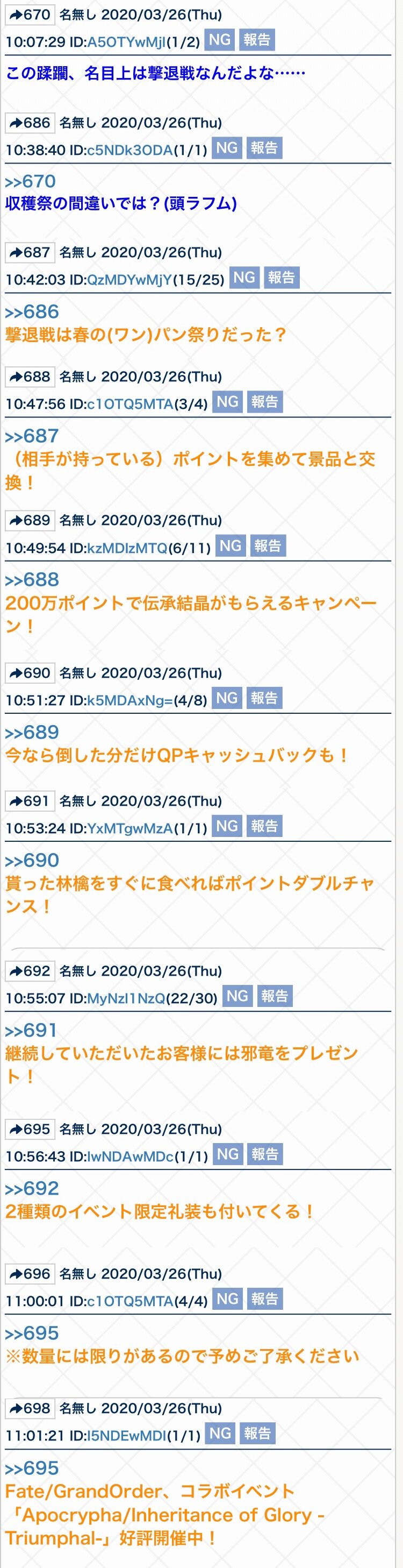
Task: Report post 696 with 報告 button
Action: pos(264,1299)
